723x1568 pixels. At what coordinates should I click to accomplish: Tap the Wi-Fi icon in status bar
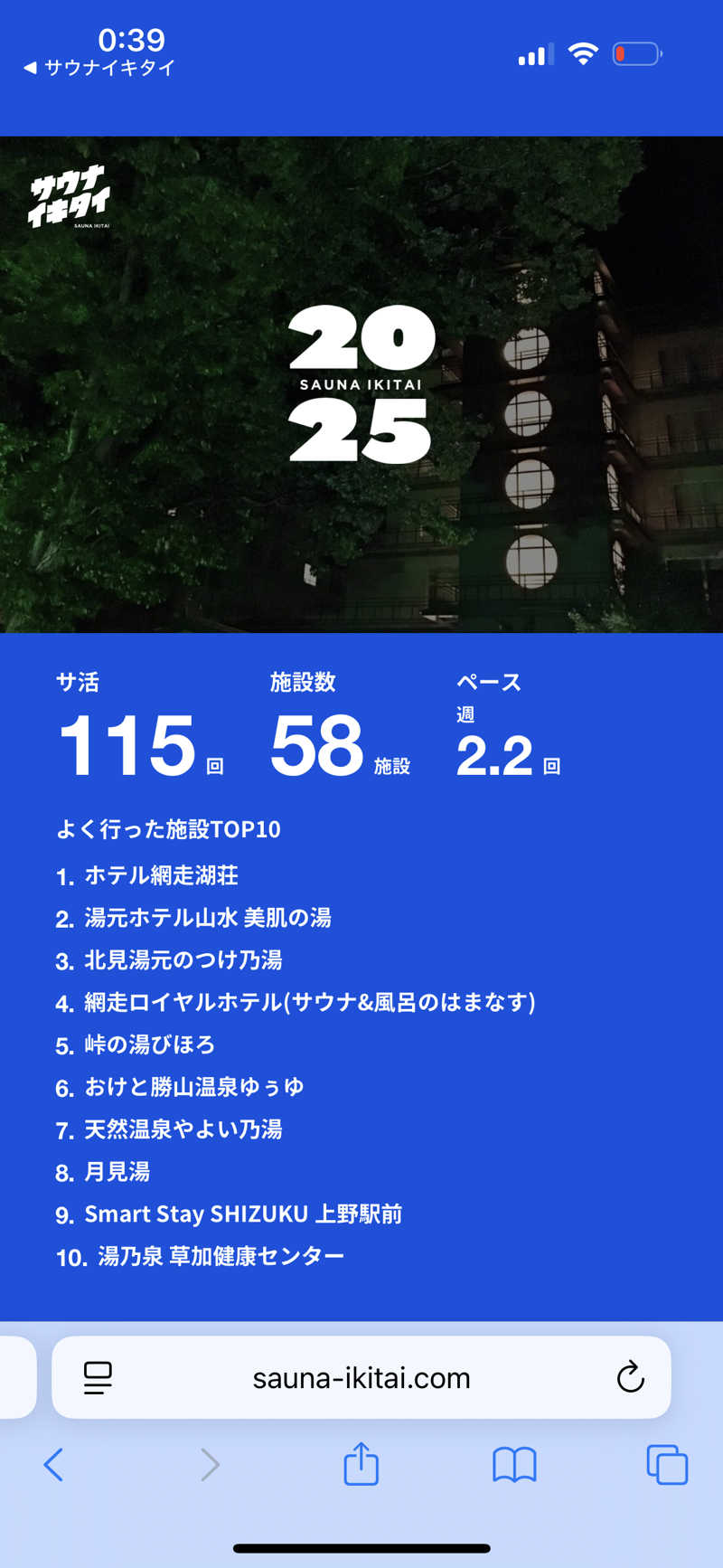tap(584, 53)
